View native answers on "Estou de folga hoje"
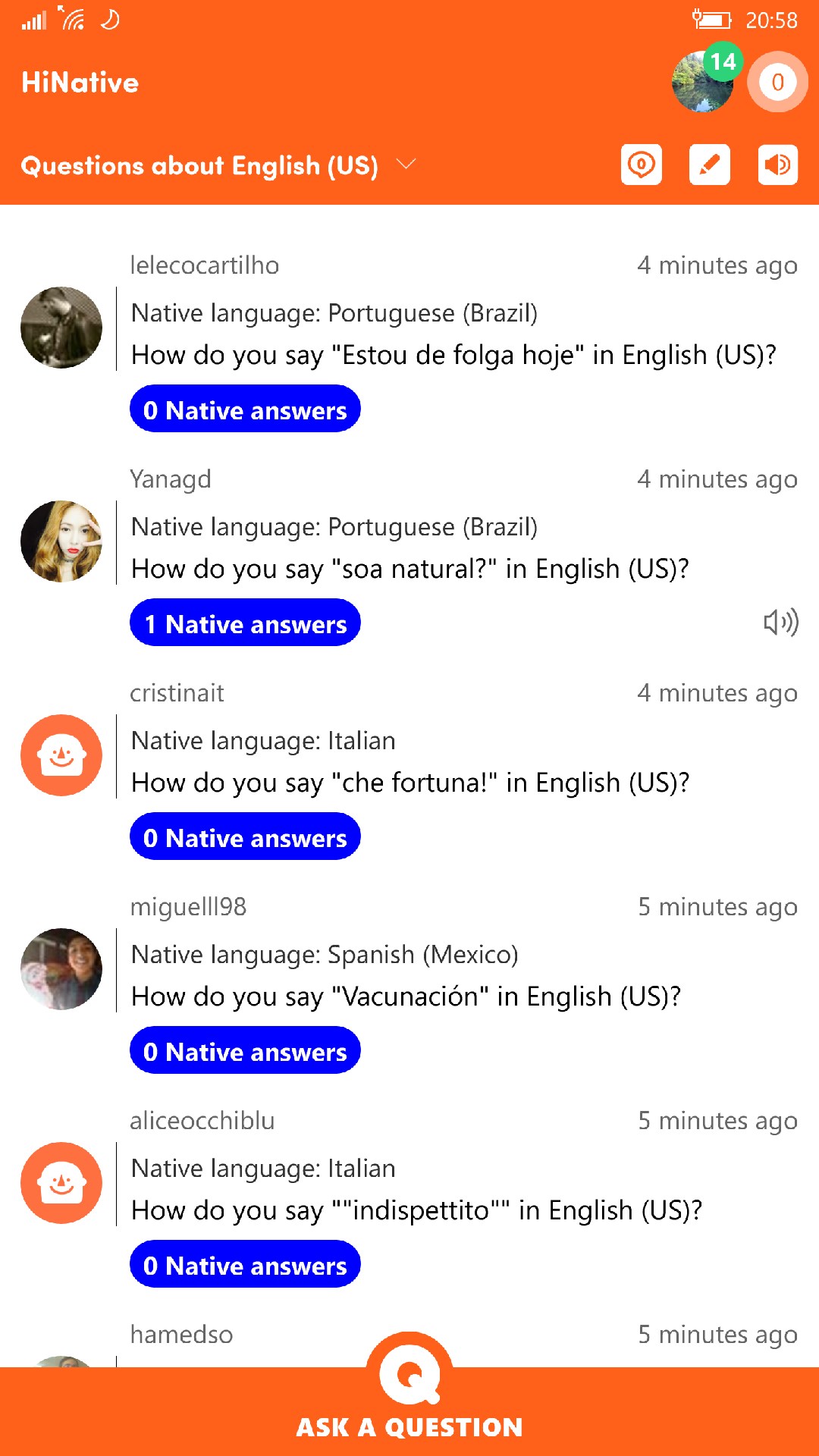The height and width of the screenshot is (1456, 819). pos(245,409)
